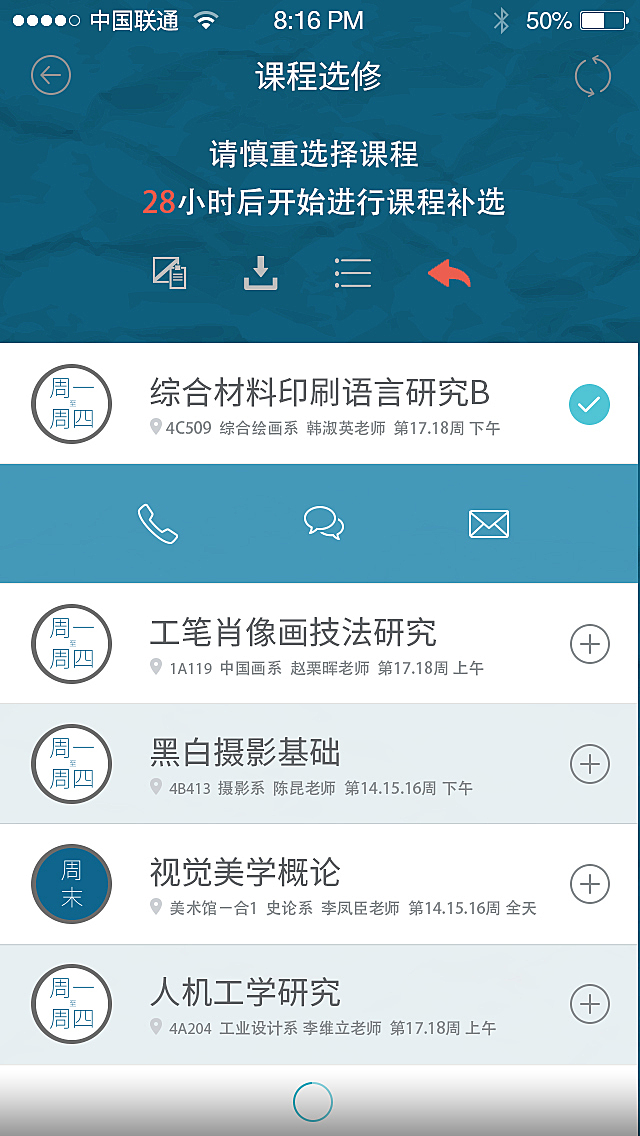Add 视觉美学概论 course
The width and height of the screenshot is (640, 1136).
pyautogui.click(x=589, y=884)
